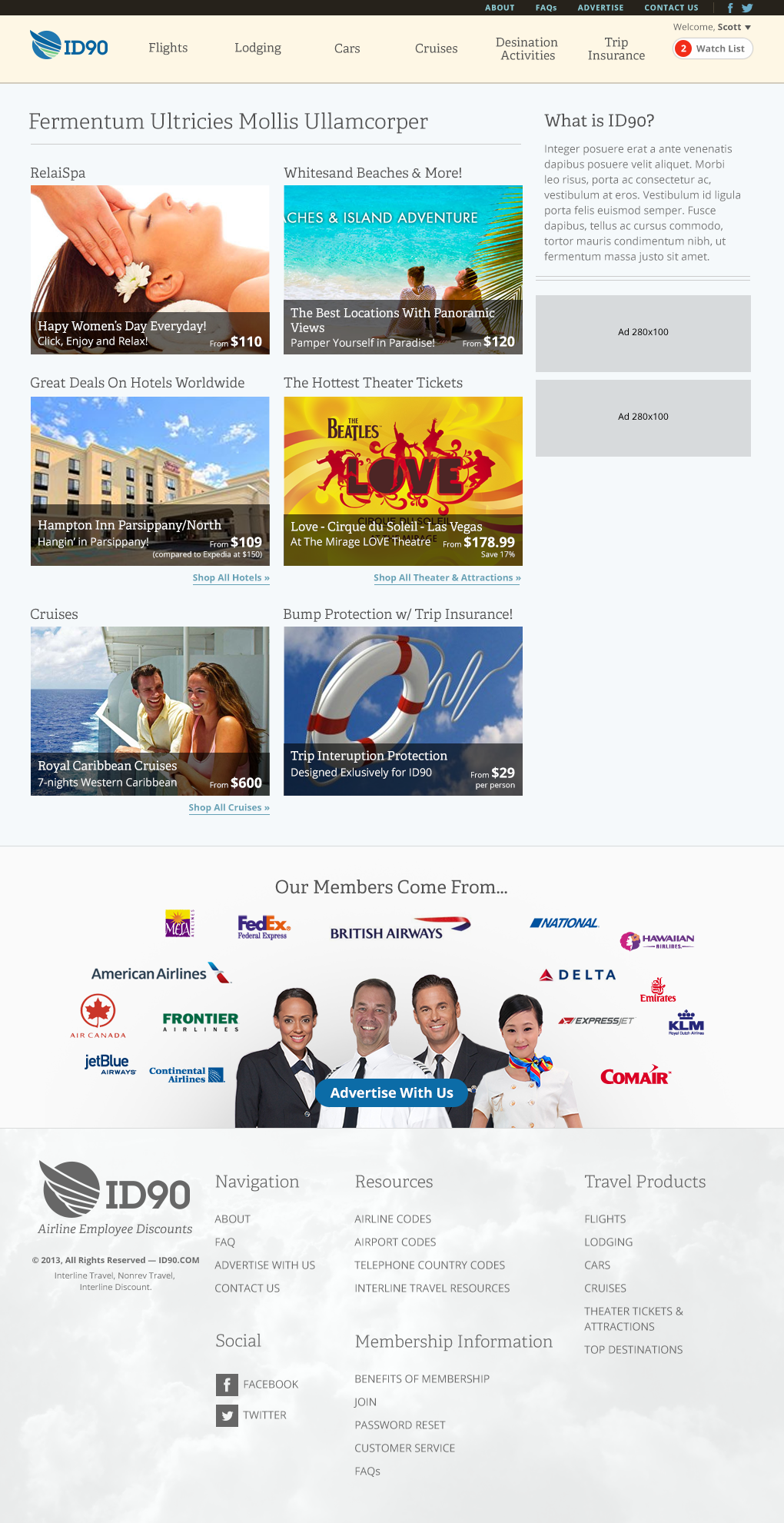
Task: Open the Twitter icon in the top bar
Action: pyautogui.click(x=747, y=8)
